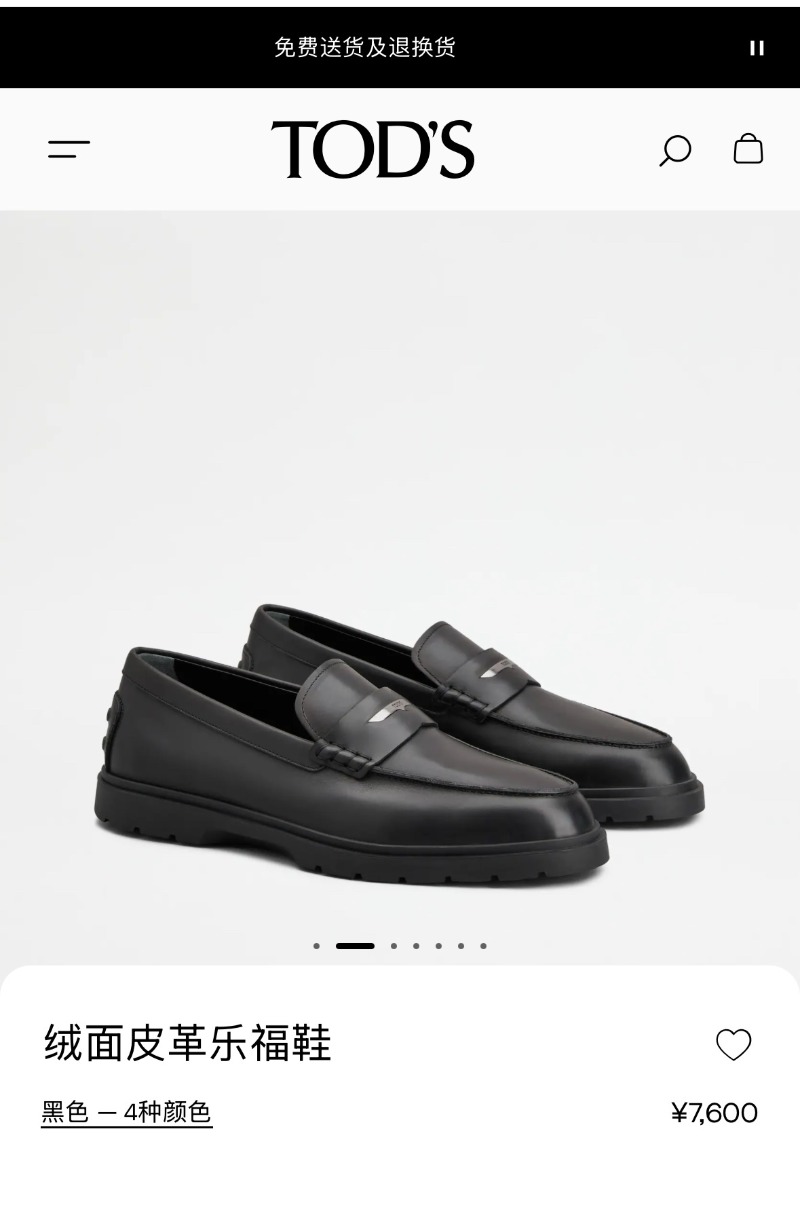Open the shopping bag
This screenshot has height=1218, width=800.
(748, 149)
